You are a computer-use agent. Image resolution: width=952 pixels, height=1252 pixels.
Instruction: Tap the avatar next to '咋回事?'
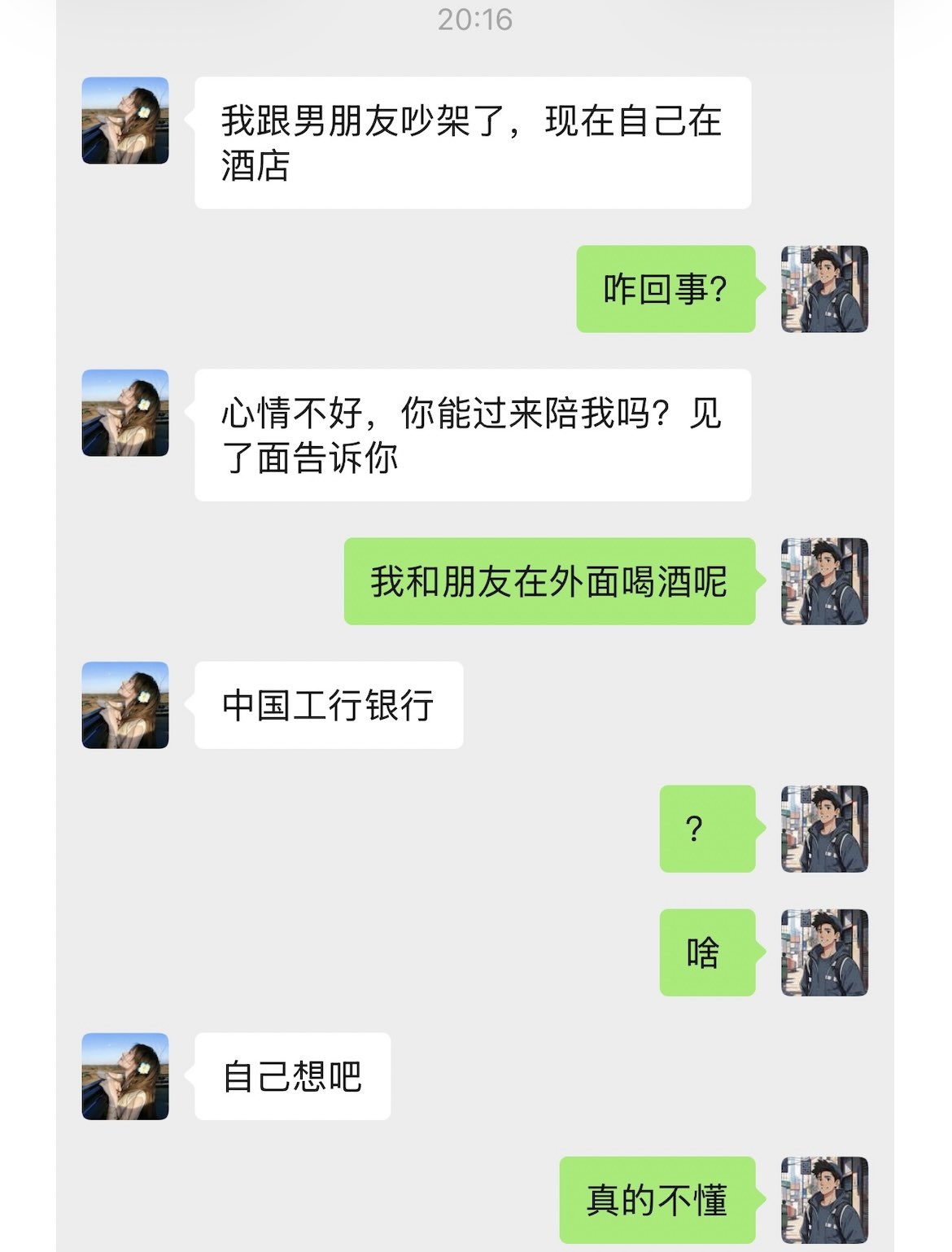824,289
